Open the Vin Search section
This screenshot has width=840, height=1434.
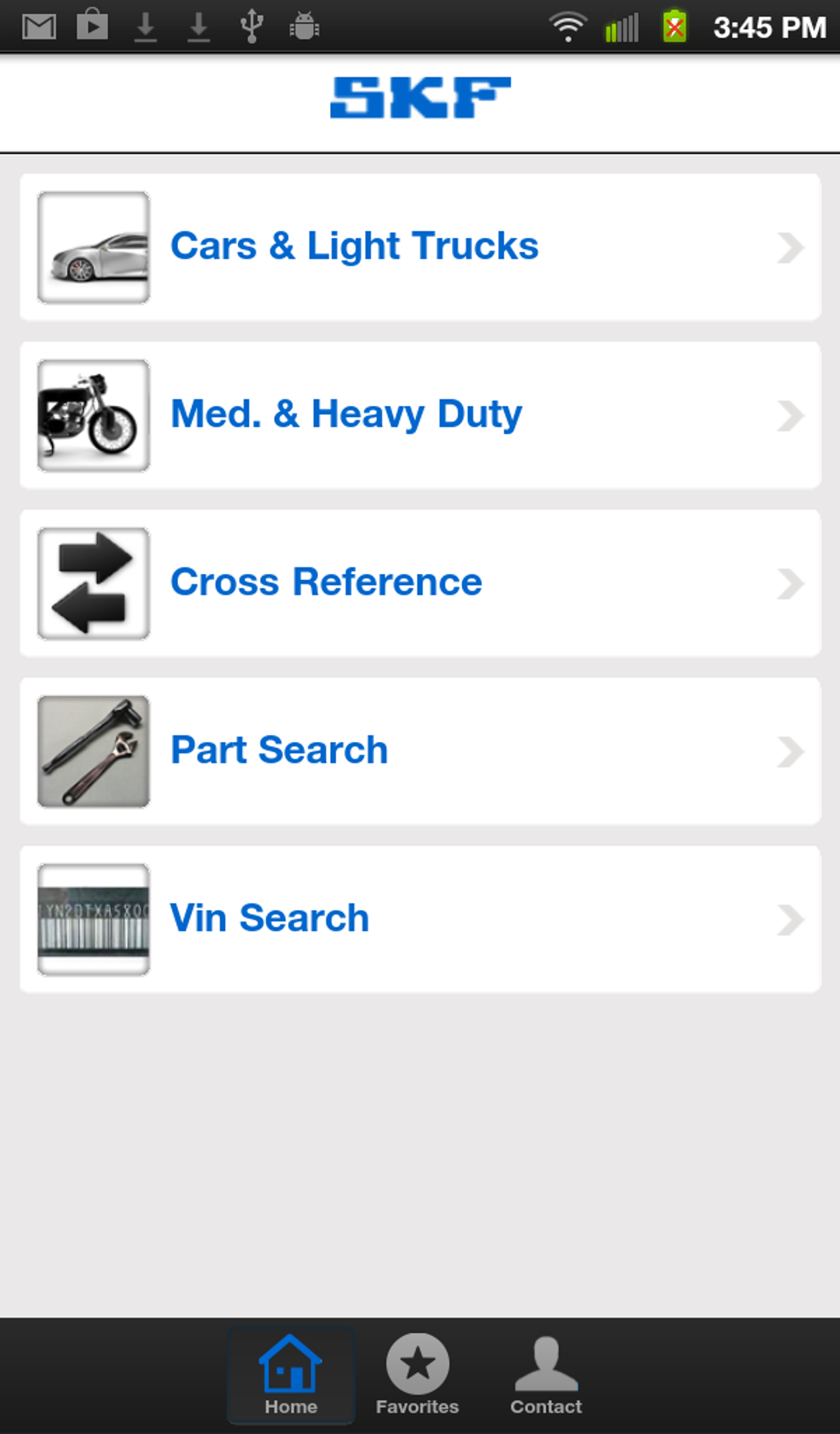click(420, 918)
